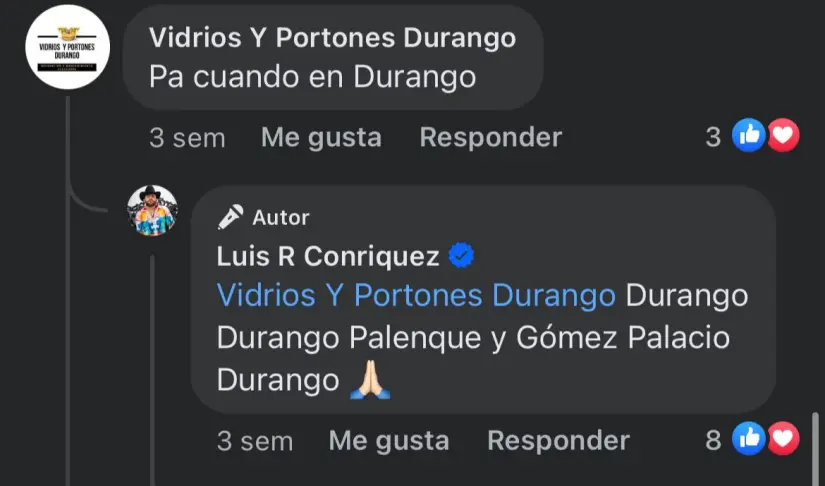Viewport: 825px width, 486px height.
Task: Like Luis R Conriquez's reply
Action: 389,440
